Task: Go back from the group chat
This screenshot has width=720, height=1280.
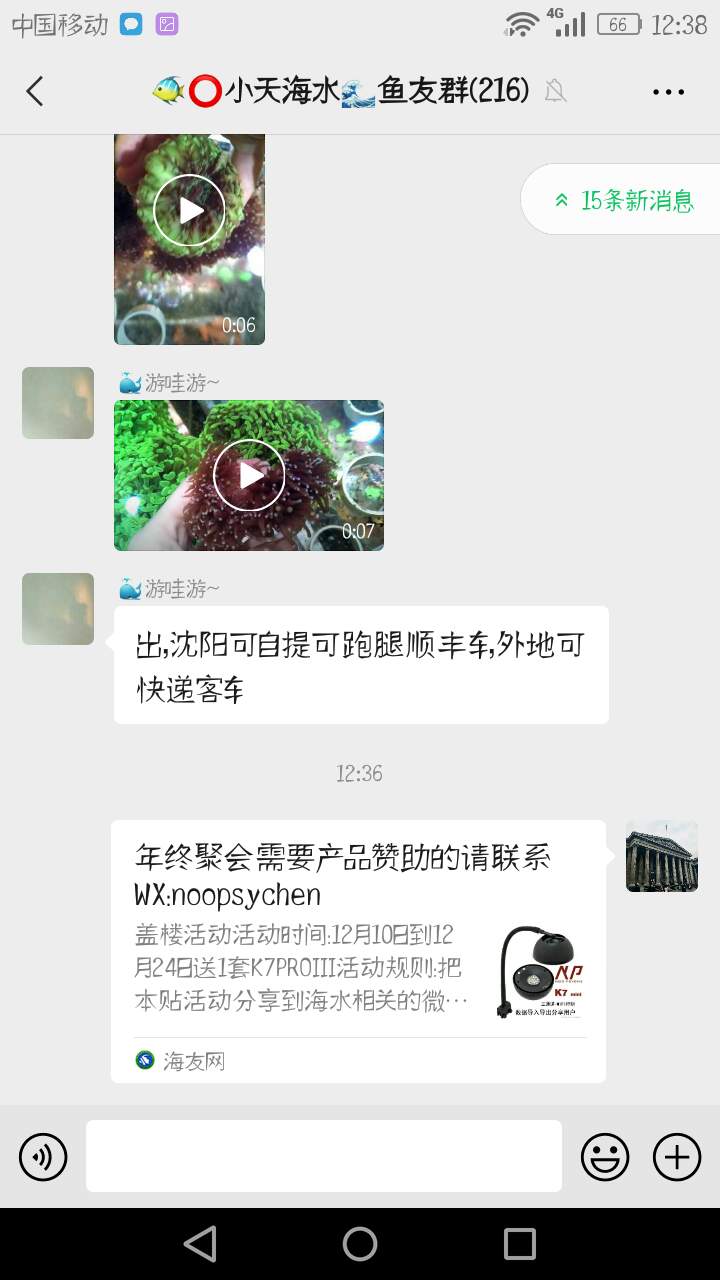Action: [35, 92]
